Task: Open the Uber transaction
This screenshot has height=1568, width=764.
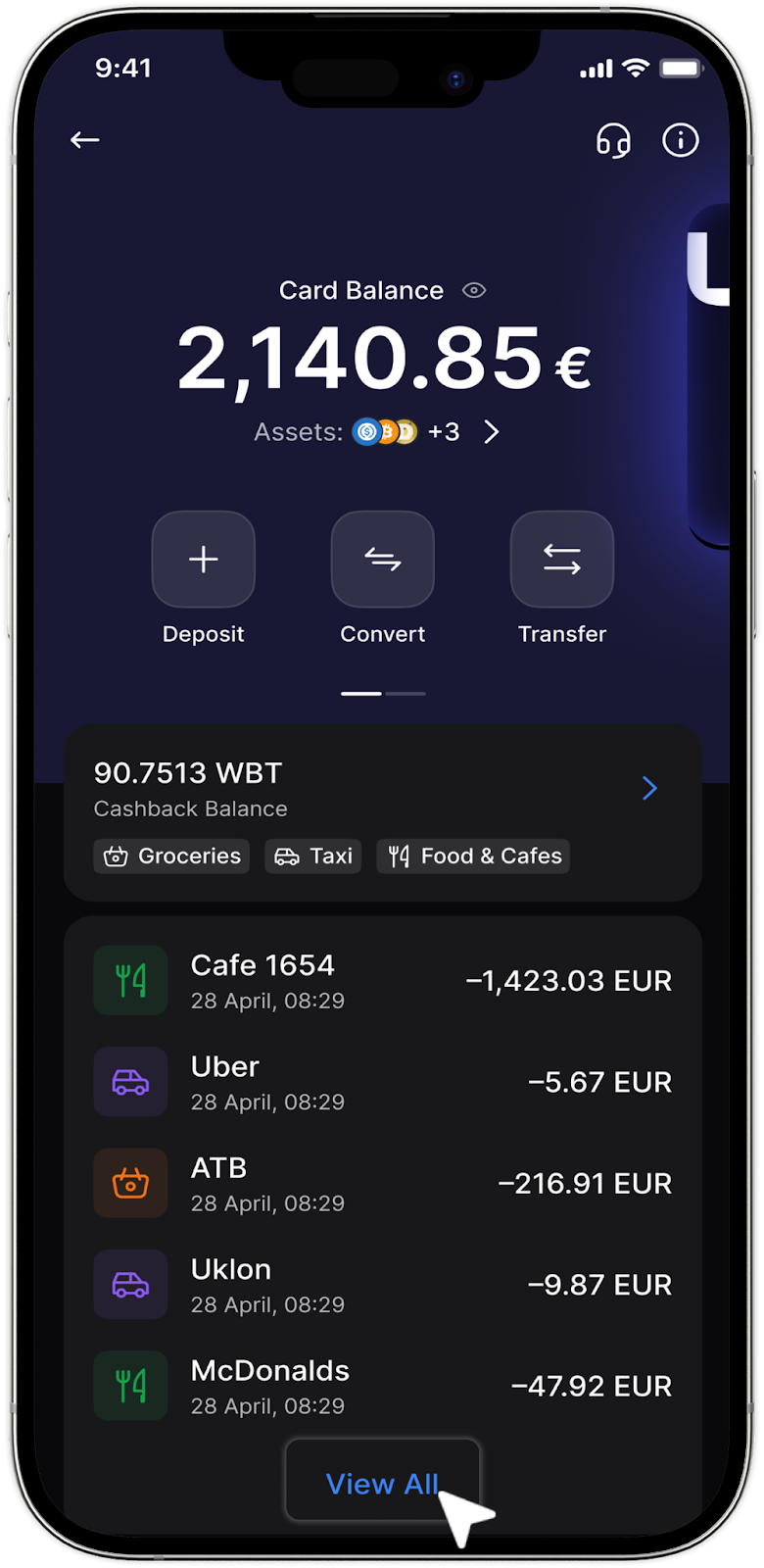Action: pos(382,1082)
